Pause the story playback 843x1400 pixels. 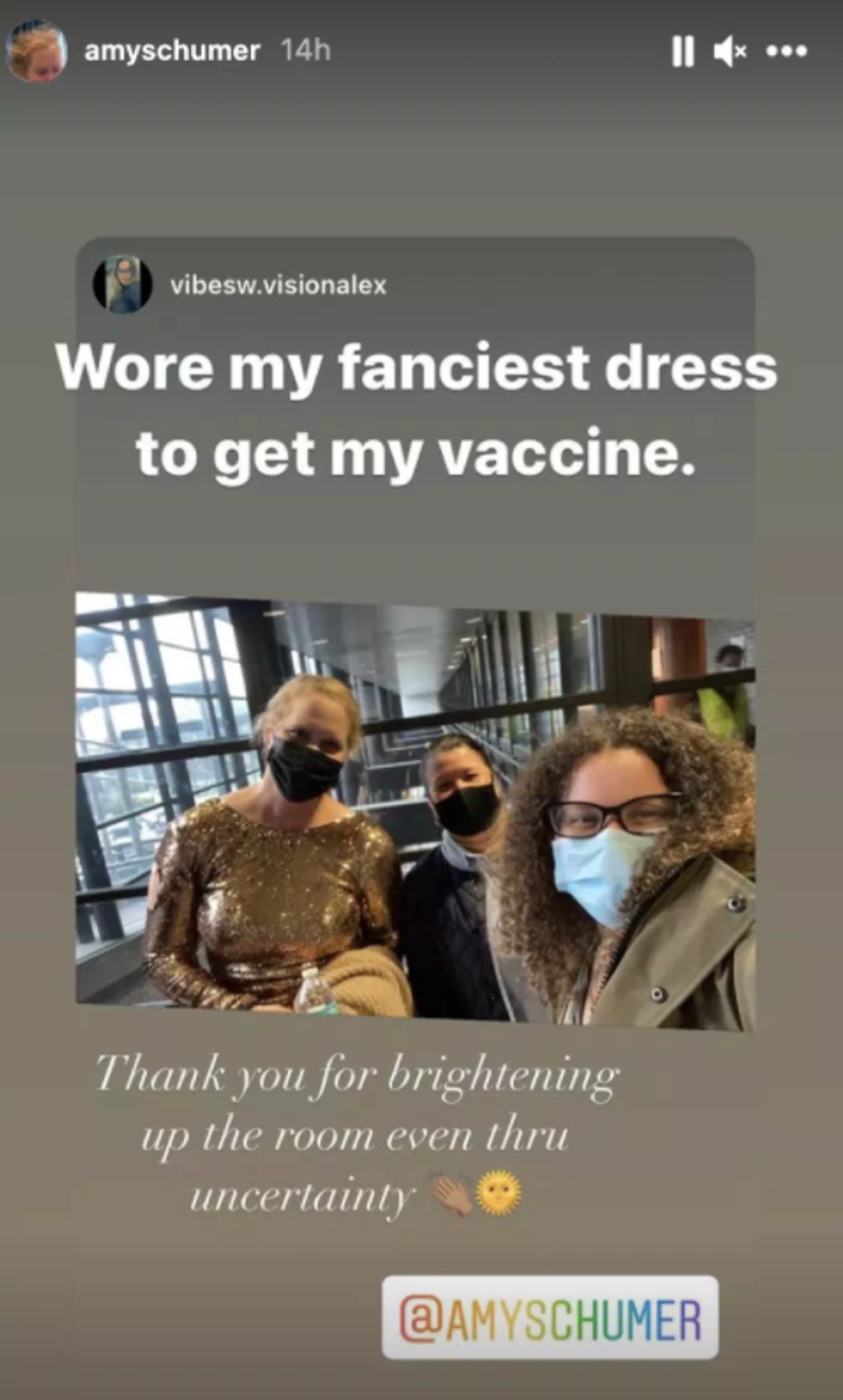click(x=682, y=52)
